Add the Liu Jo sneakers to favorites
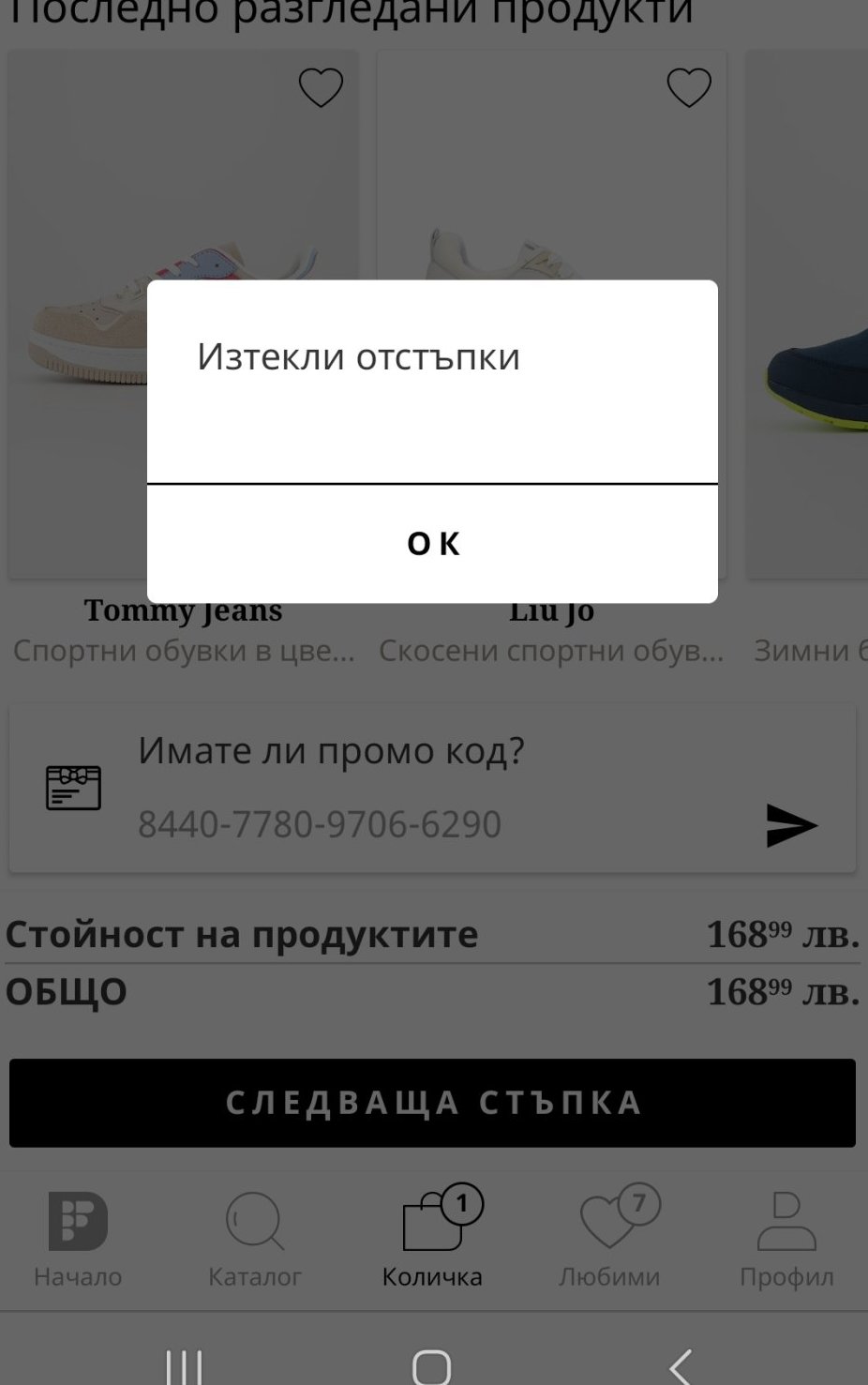The image size is (868, 1385). pos(689,88)
